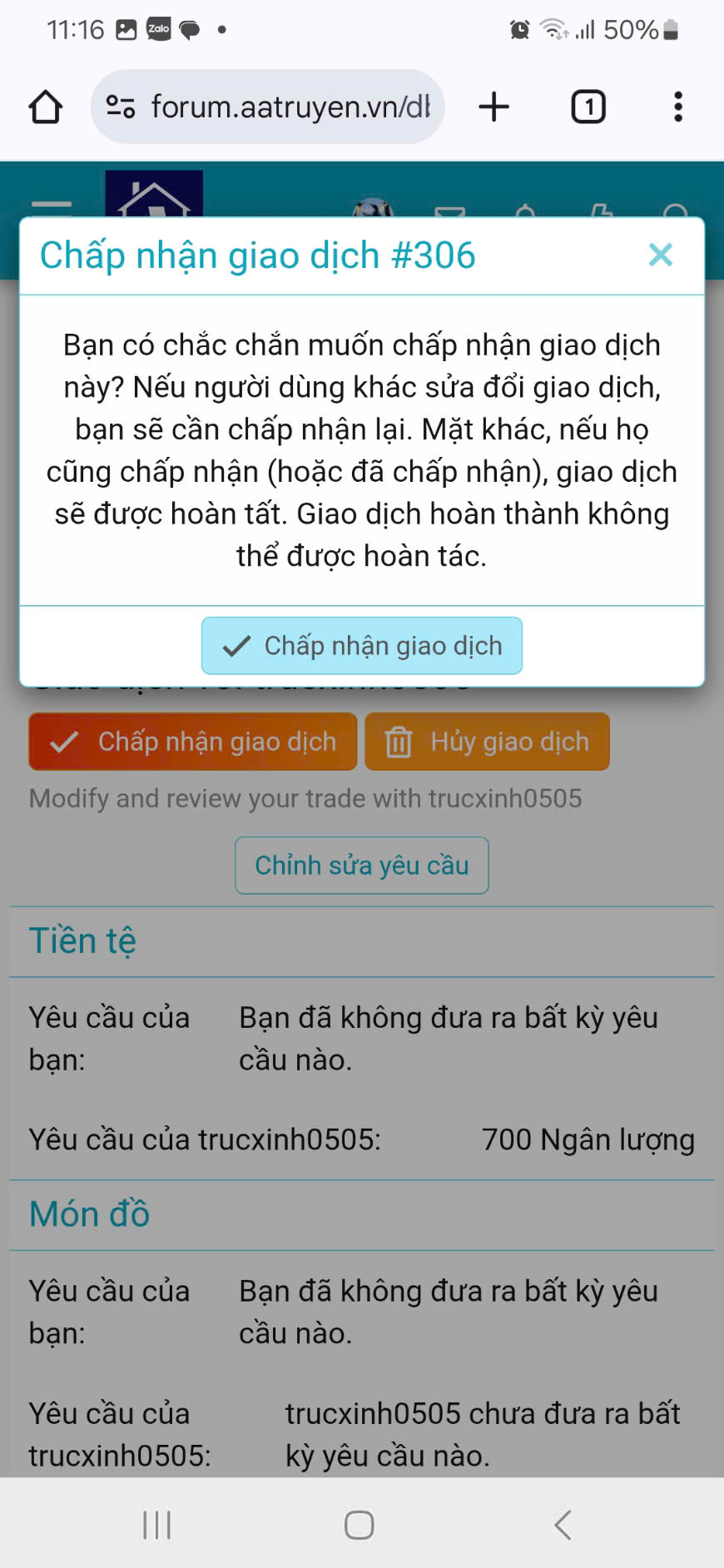
Task: Tap the forum.aatruyen.vn address bar
Action: (x=283, y=107)
